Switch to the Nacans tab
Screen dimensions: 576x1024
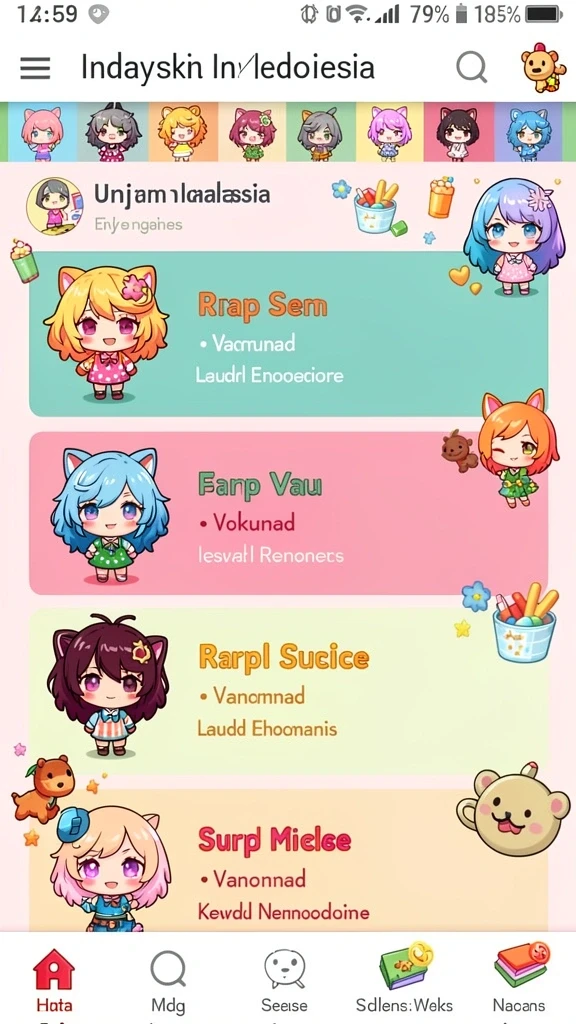tap(521, 980)
